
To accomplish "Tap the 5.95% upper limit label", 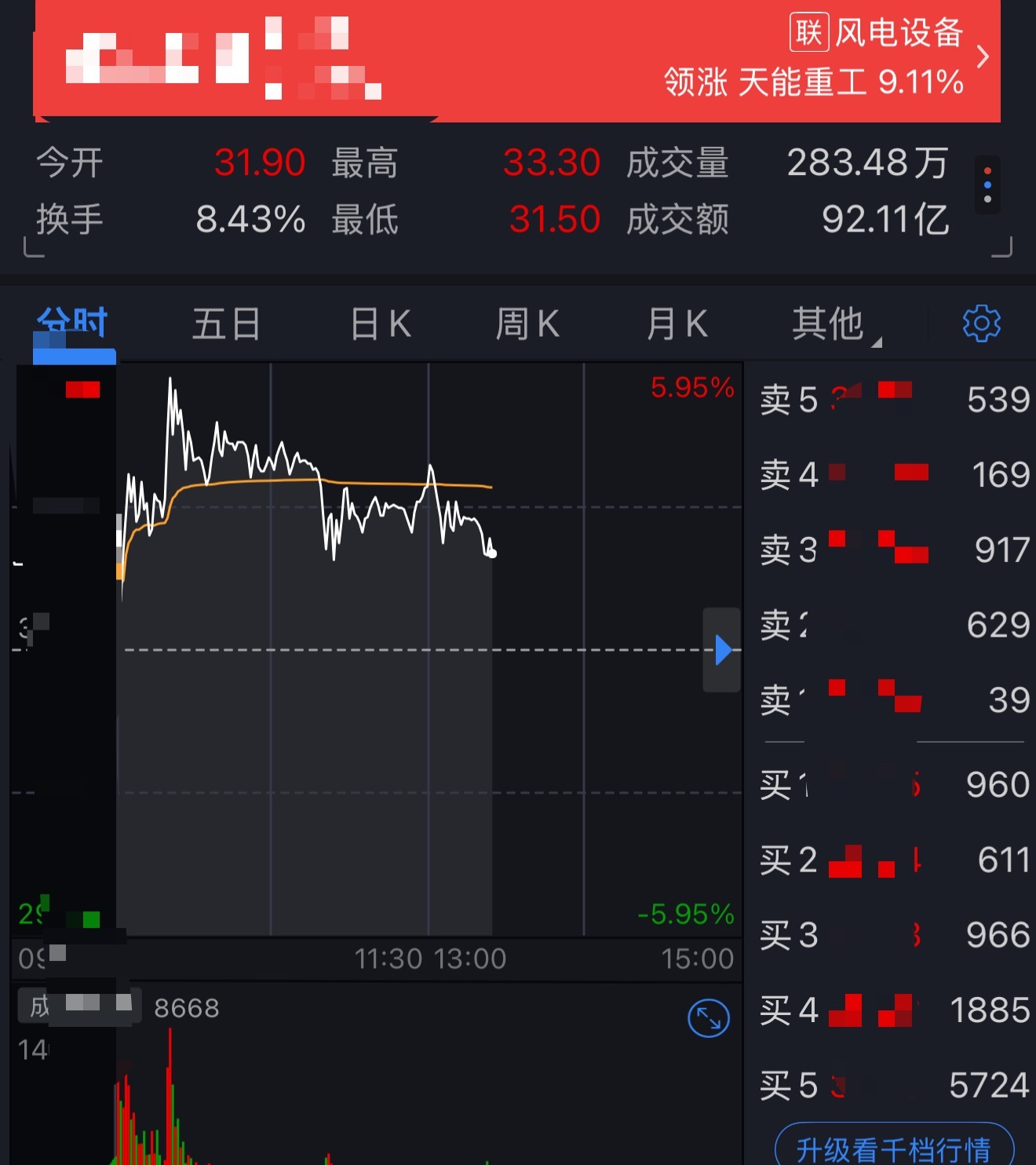I will pos(691,388).
